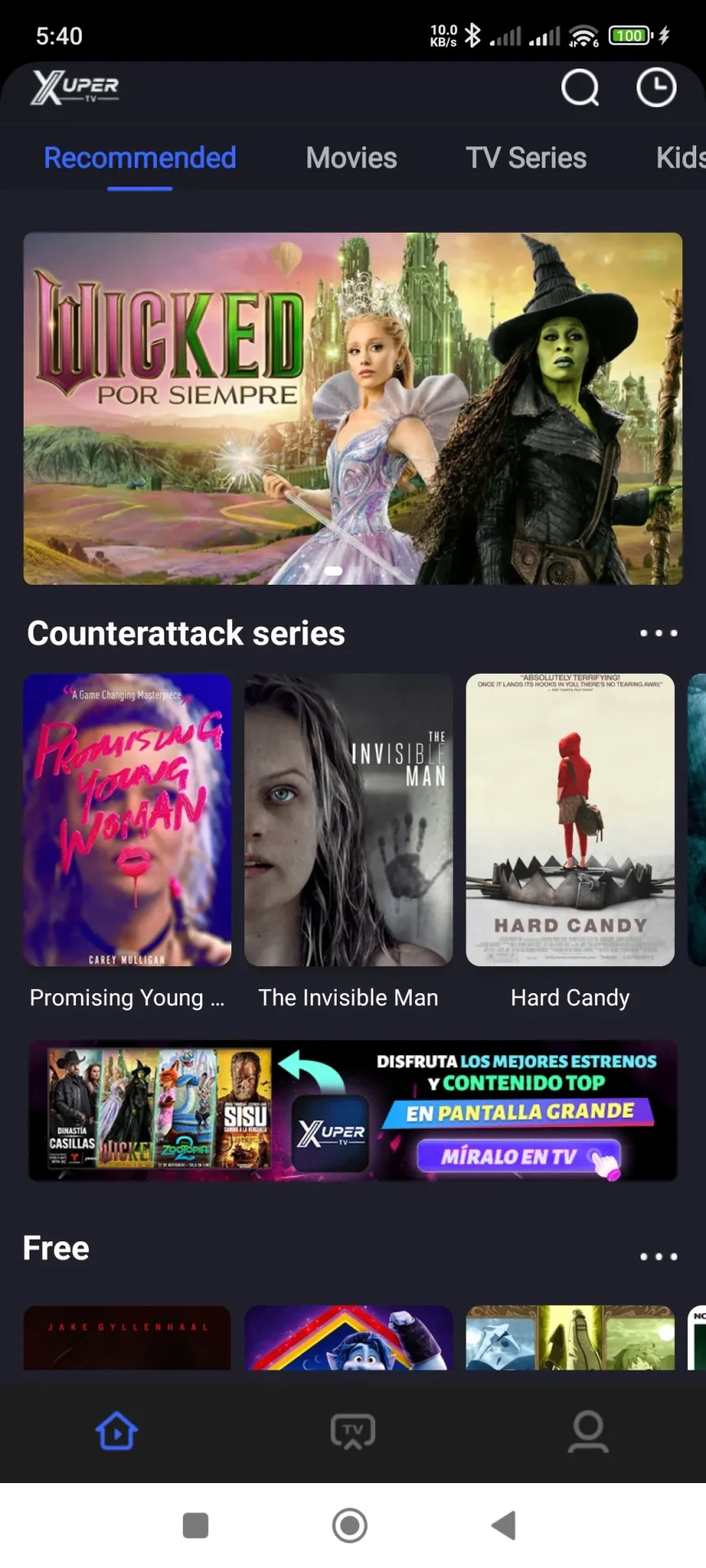Select the Home icon in bottom navigation
The width and height of the screenshot is (706, 1568).
tap(116, 1432)
